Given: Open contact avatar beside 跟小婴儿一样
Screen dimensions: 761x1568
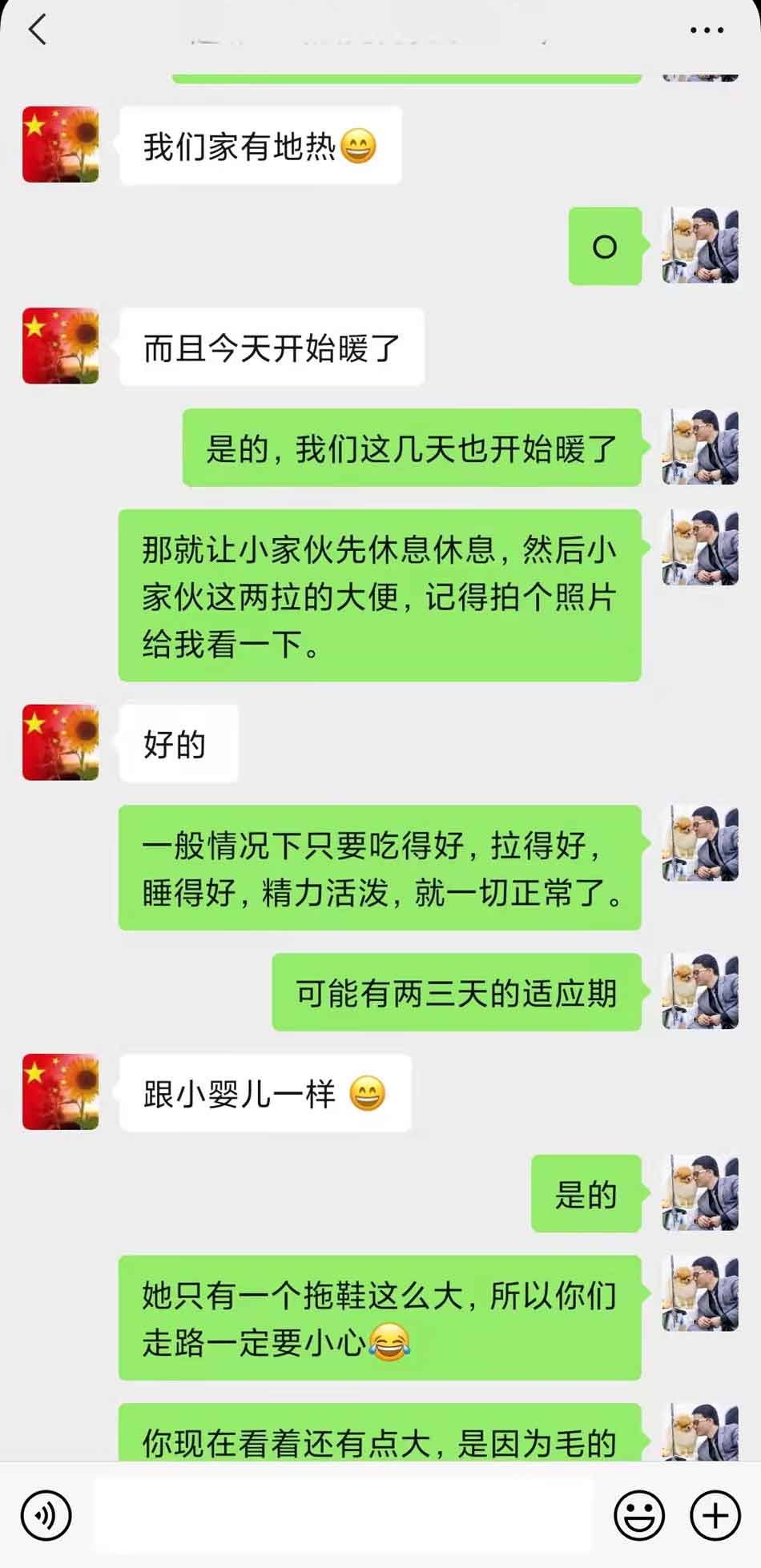Looking at the screenshot, I should pyautogui.click(x=61, y=1092).
